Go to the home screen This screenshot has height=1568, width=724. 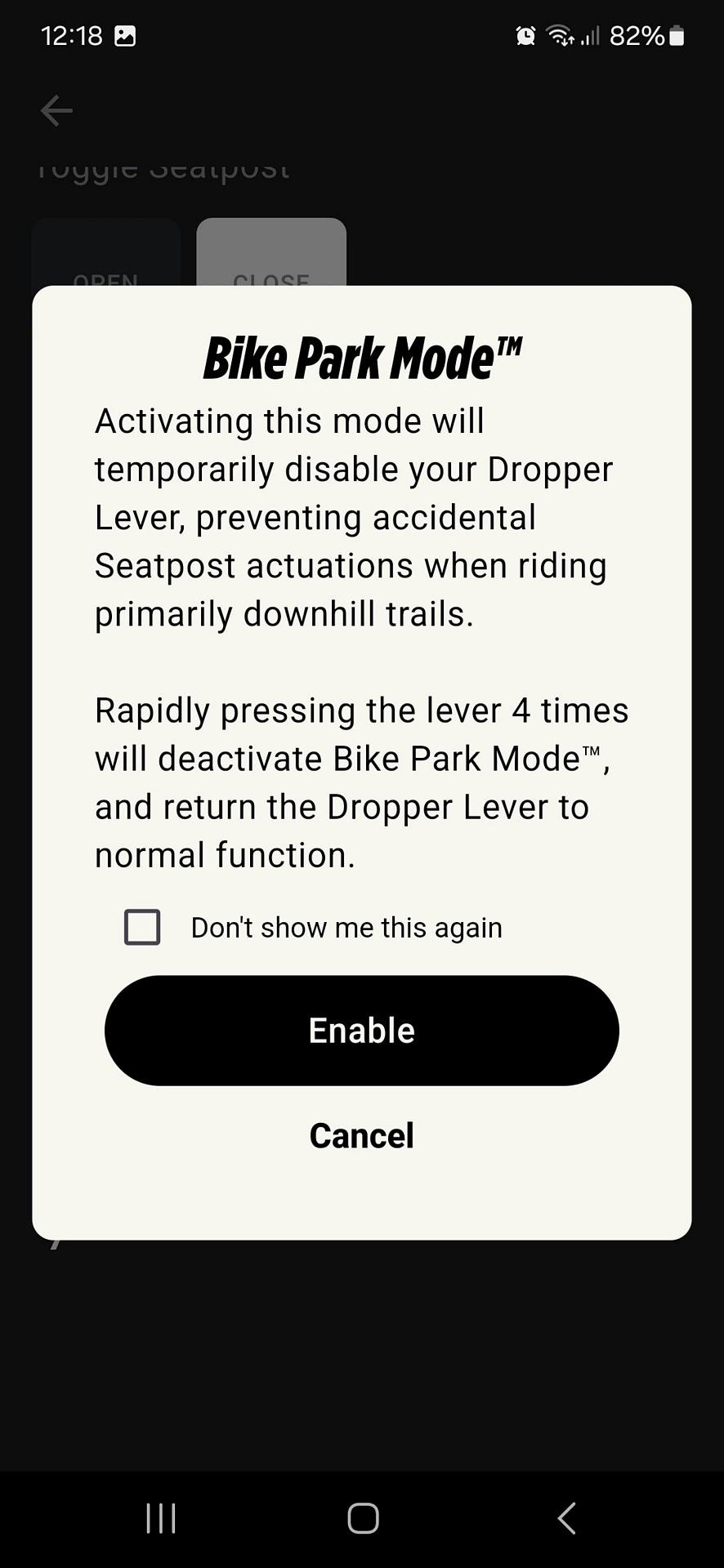(x=362, y=1518)
